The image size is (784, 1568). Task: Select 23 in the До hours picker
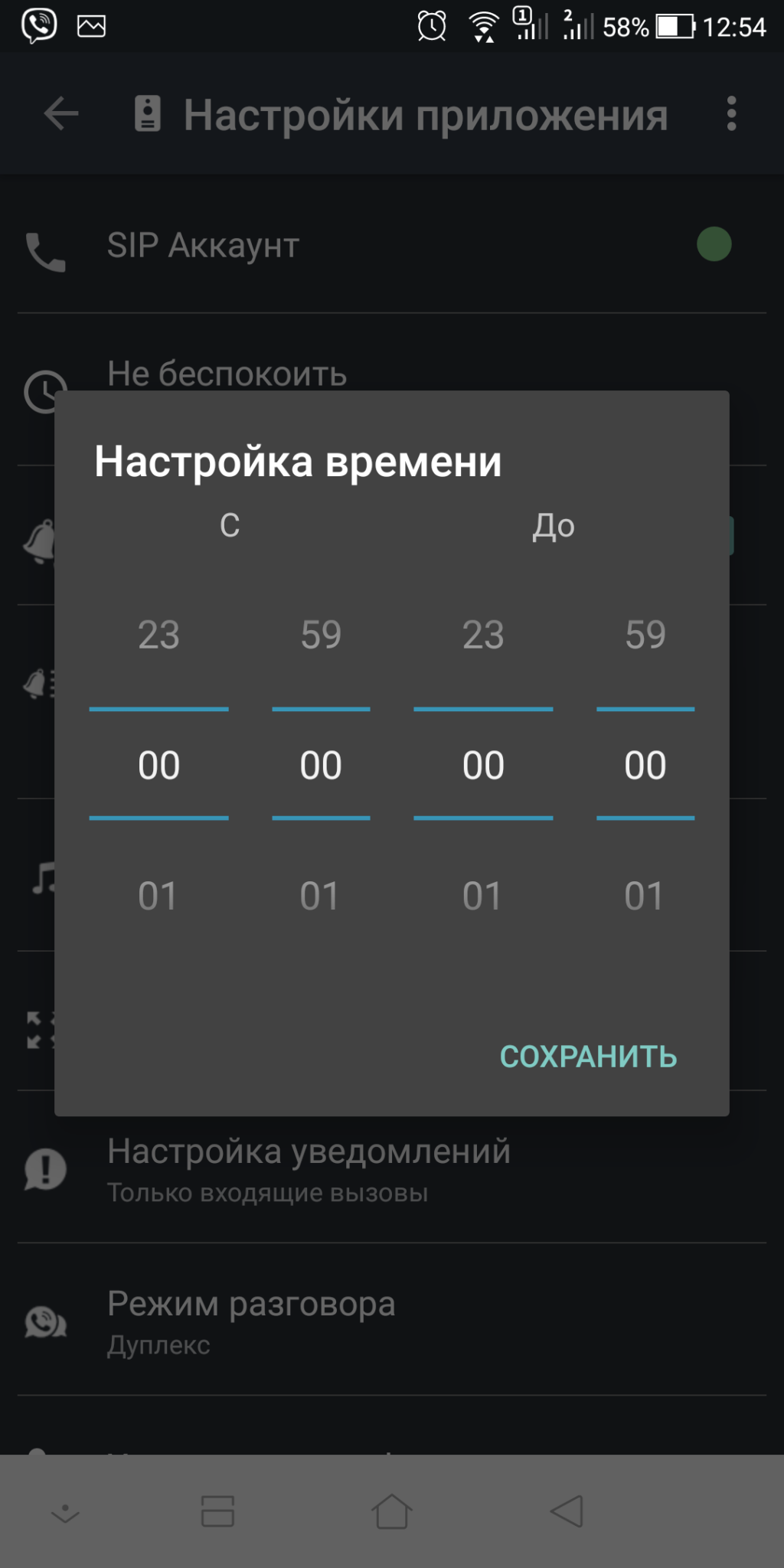tap(483, 635)
